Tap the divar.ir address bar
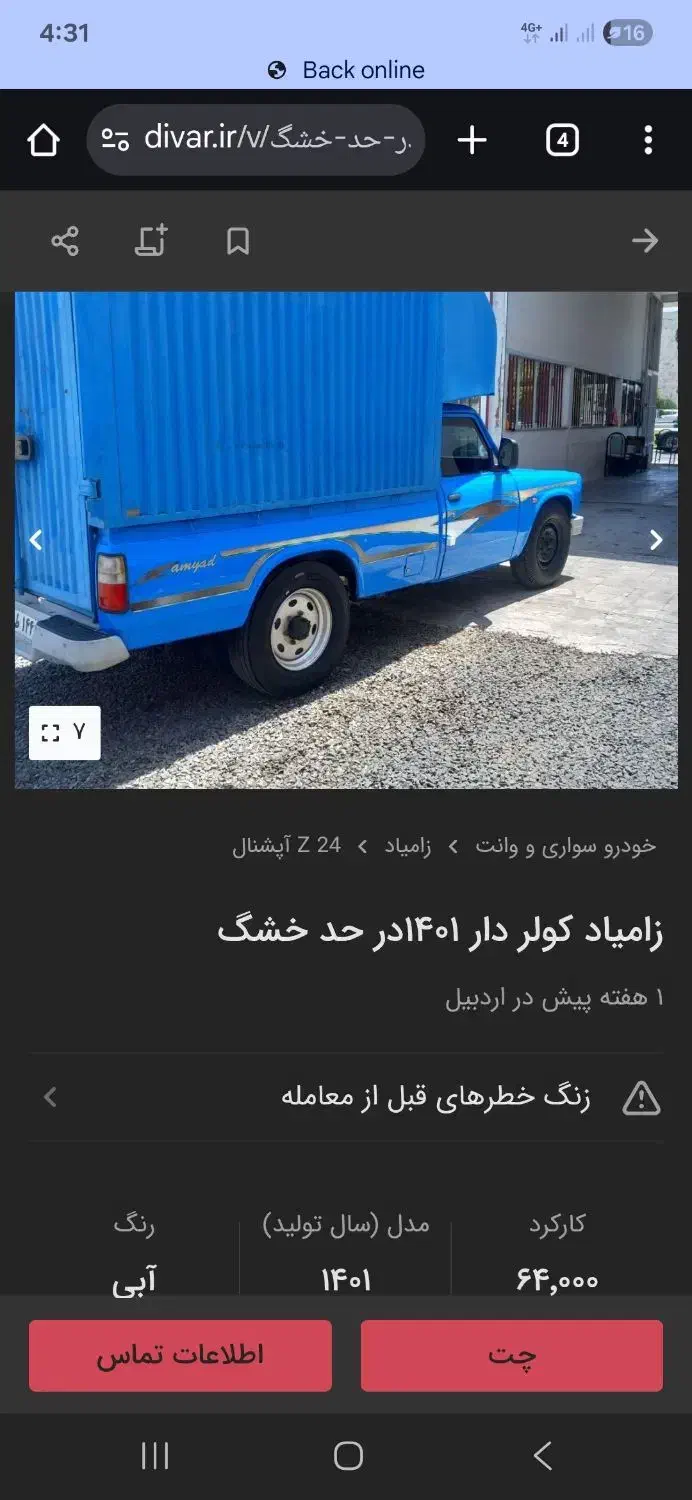 click(x=256, y=139)
